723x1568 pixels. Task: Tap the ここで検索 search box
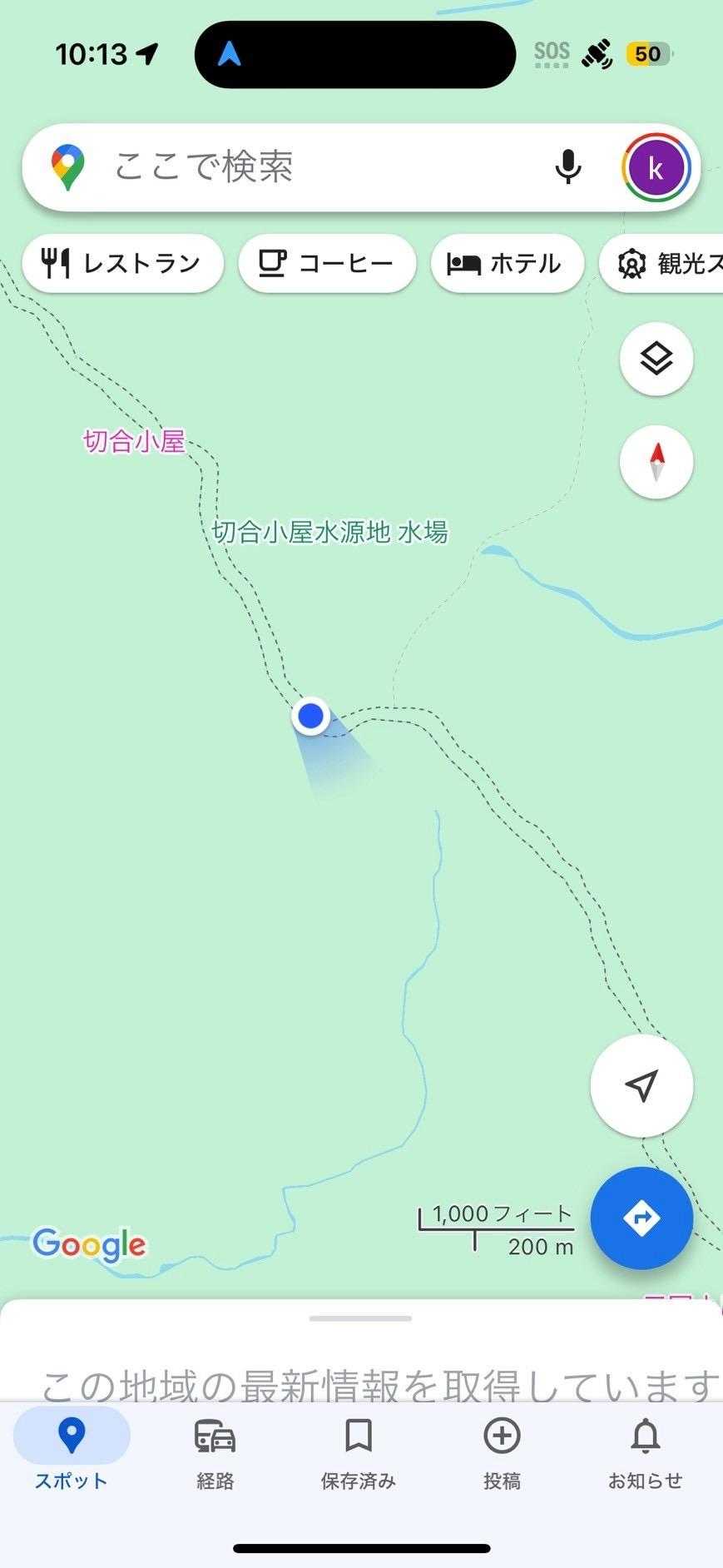(316, 167)
